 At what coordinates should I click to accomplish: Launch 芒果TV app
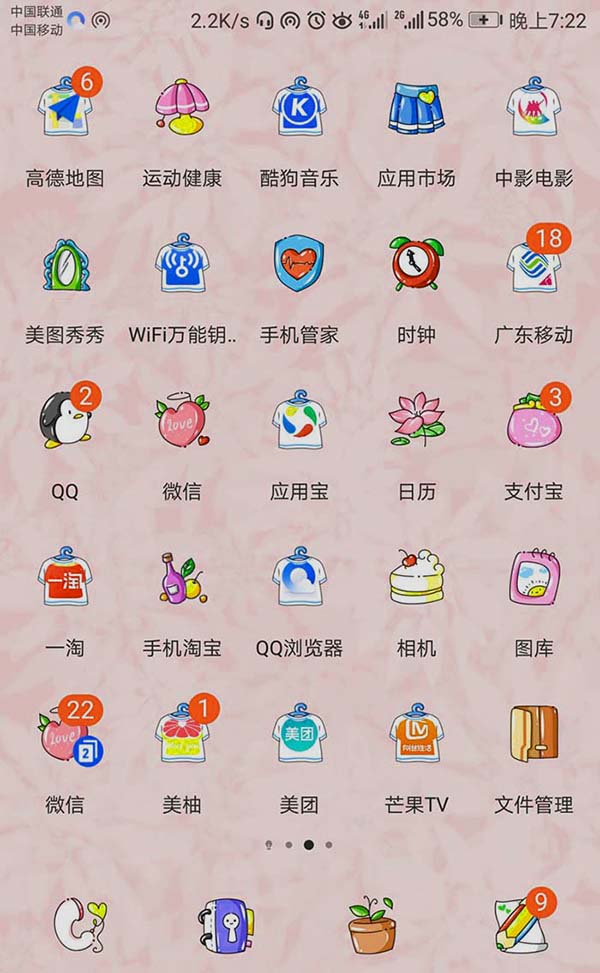[x=416, y=735]
